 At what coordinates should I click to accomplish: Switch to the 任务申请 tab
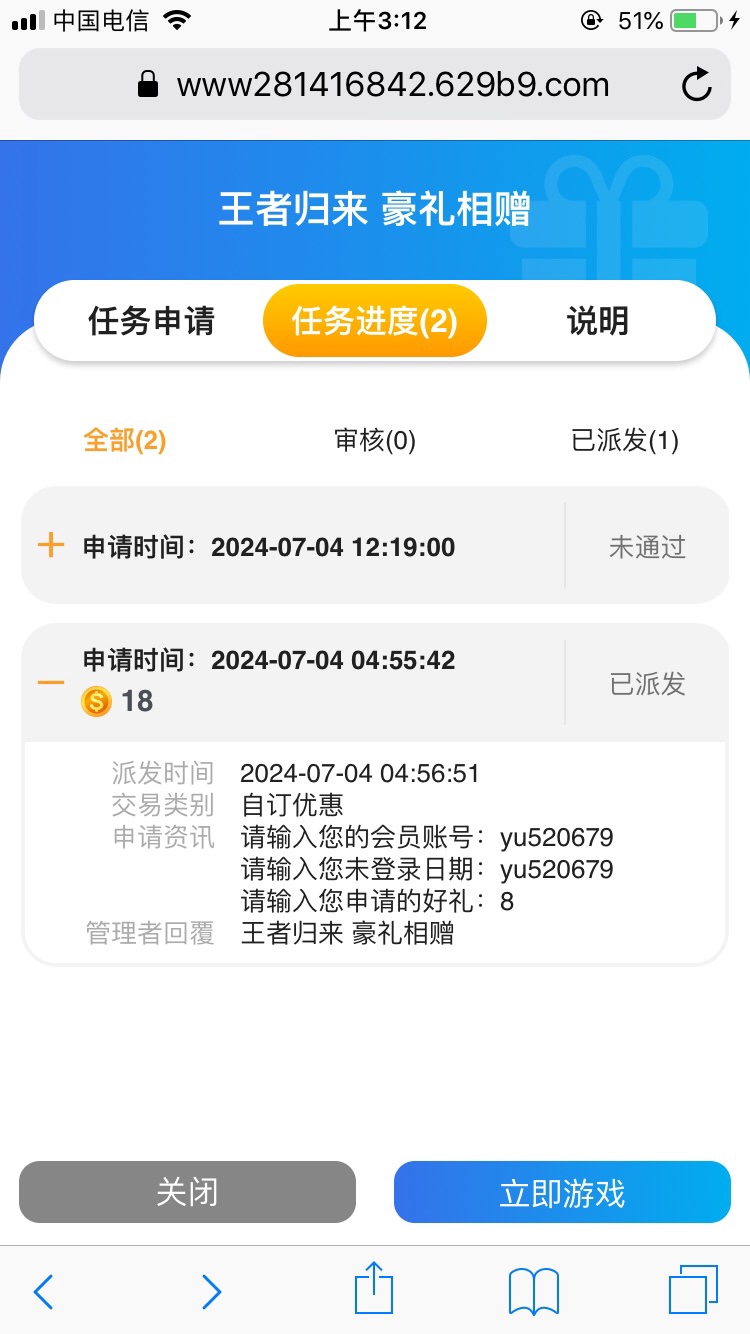151,321
